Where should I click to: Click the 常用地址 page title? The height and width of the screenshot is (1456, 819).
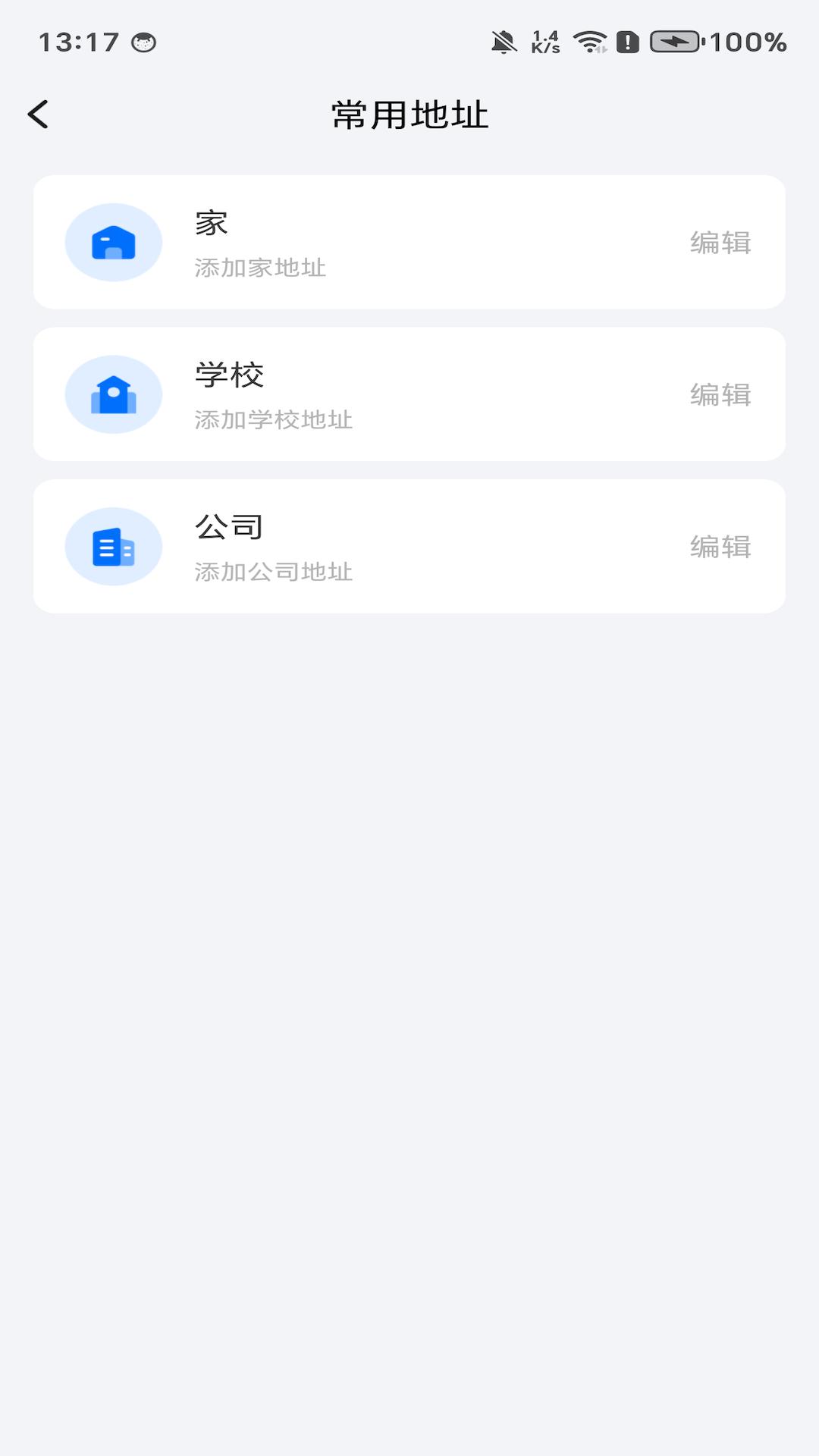409,114
